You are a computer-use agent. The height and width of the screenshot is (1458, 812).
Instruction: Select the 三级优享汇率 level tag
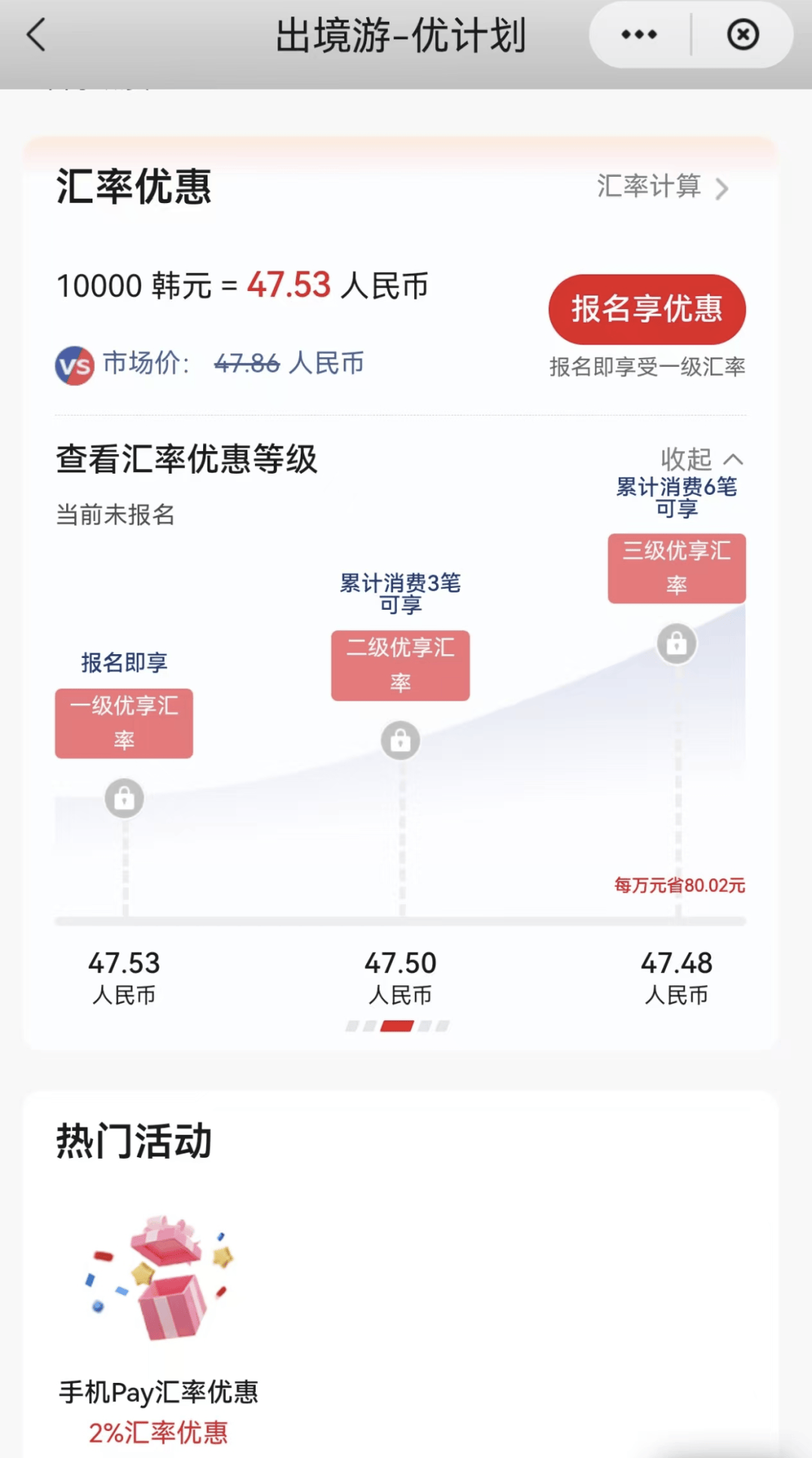pos(676,568)
